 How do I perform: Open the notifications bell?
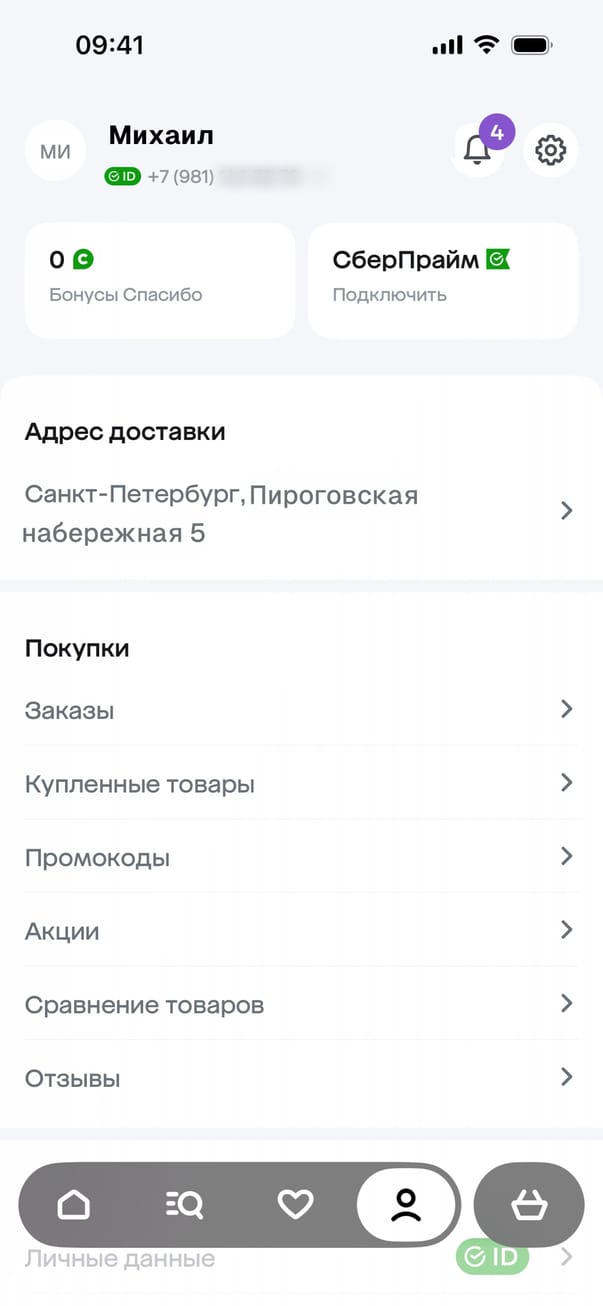click(x=477, y=151)
